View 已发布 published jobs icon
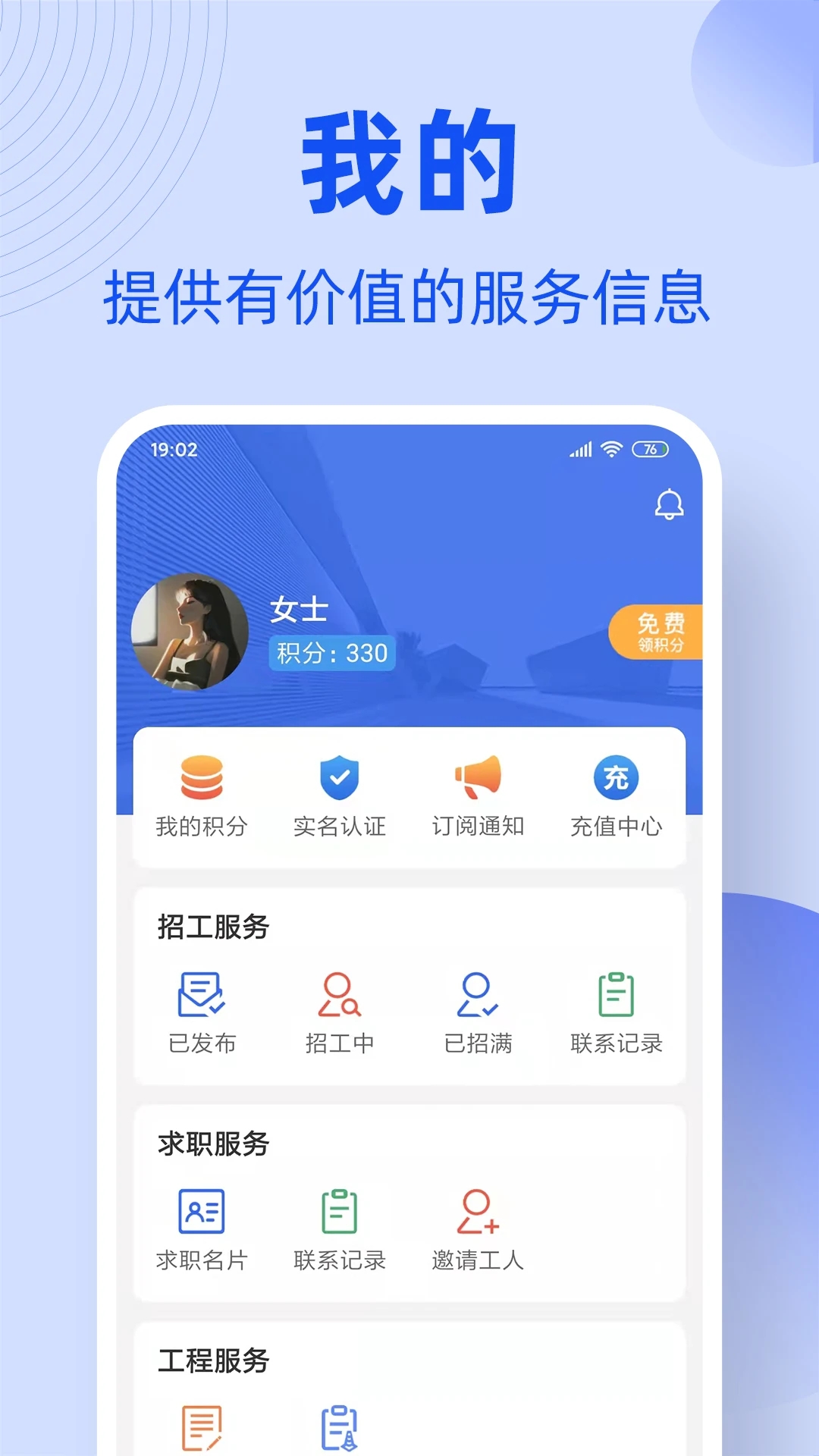Screen dimensions: 819x1456 (202, 995)
